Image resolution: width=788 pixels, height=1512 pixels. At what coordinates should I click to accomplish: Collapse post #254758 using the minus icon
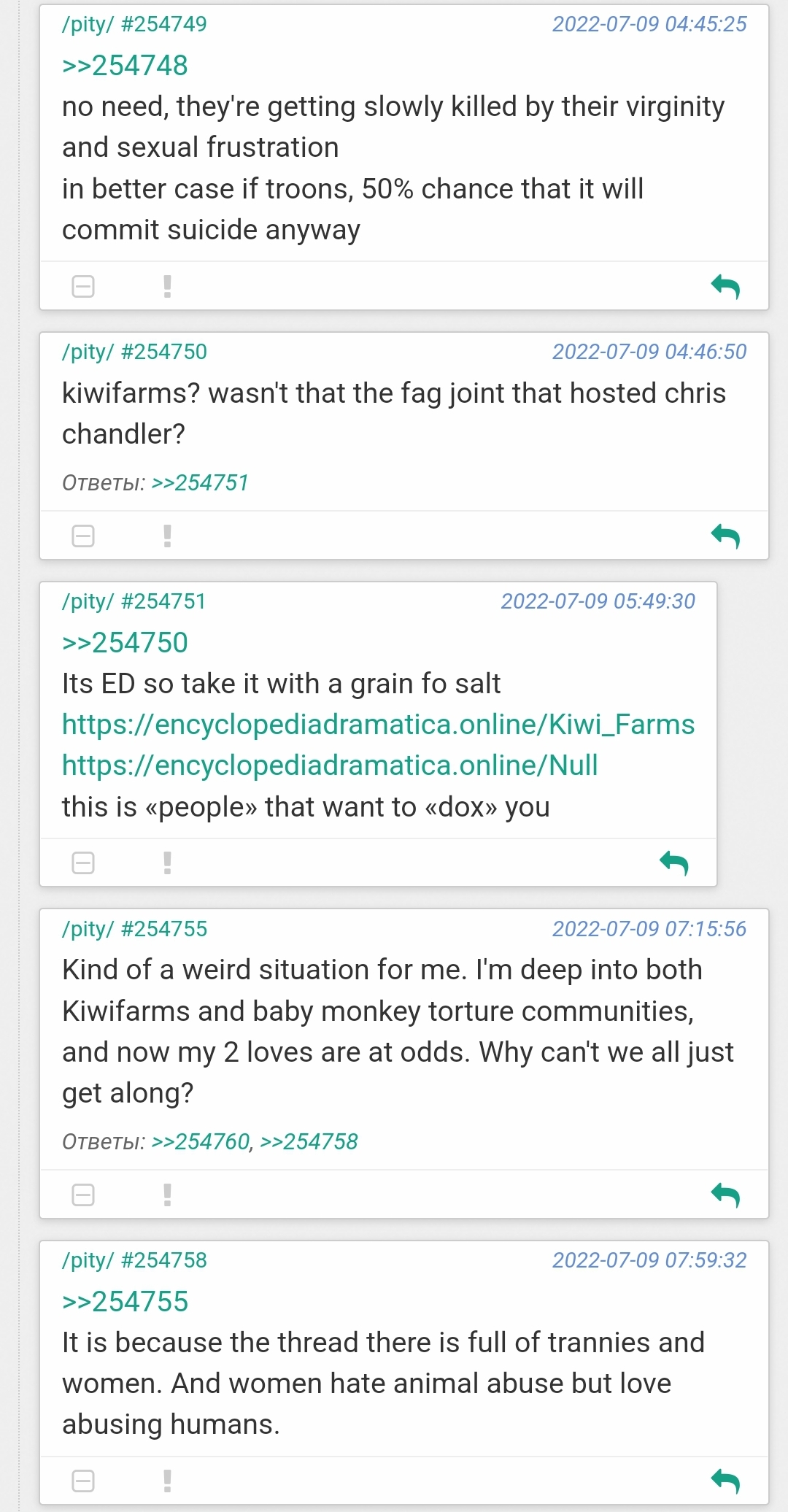tap(83, 1481)
